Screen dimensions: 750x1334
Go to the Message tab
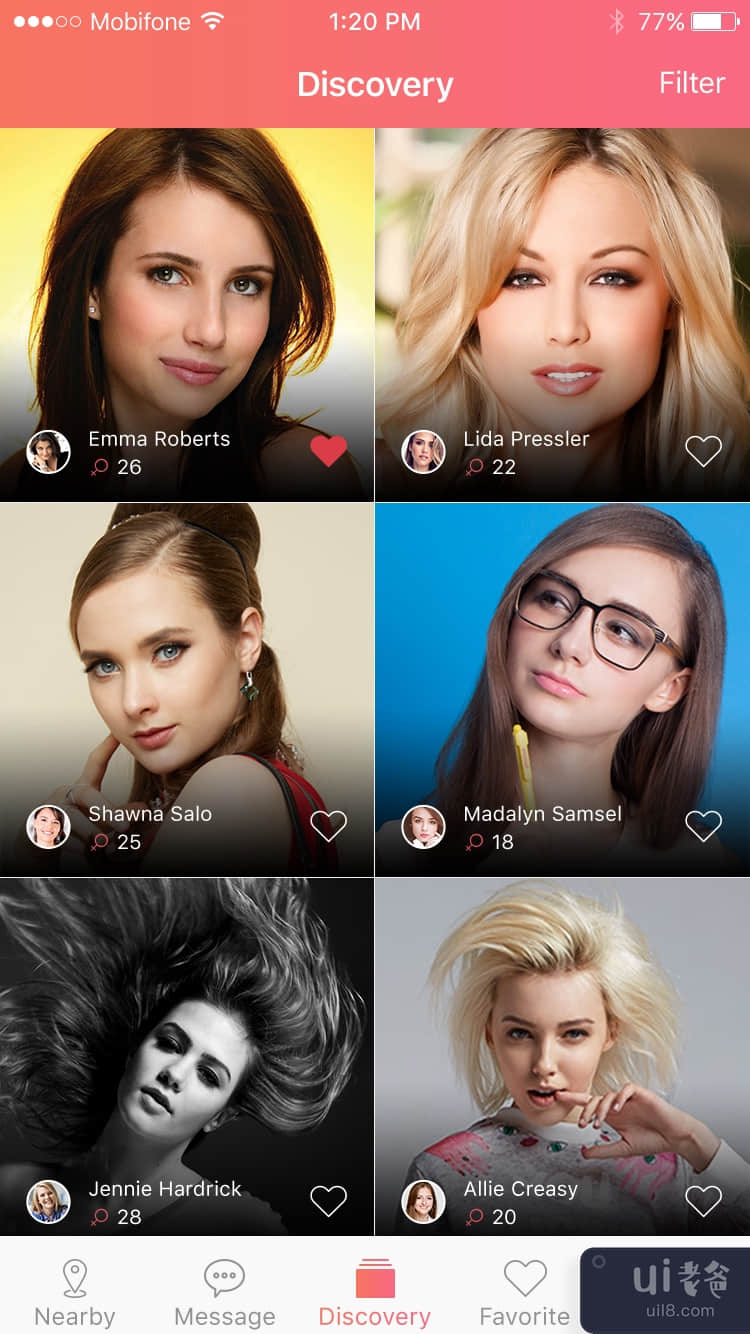(224, 1293)
